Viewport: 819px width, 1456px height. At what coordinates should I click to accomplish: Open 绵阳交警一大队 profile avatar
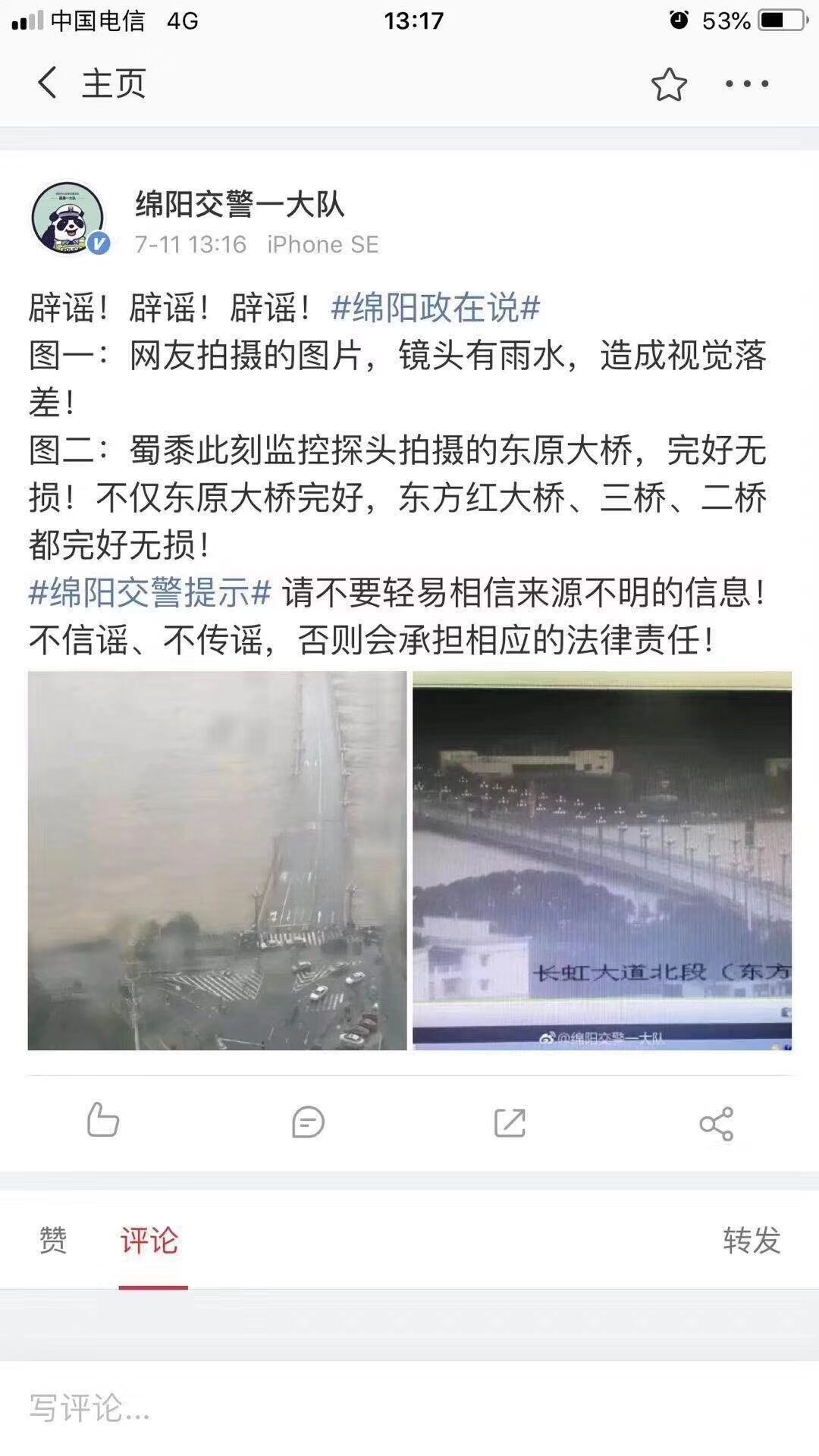click(x=68, y=218)
